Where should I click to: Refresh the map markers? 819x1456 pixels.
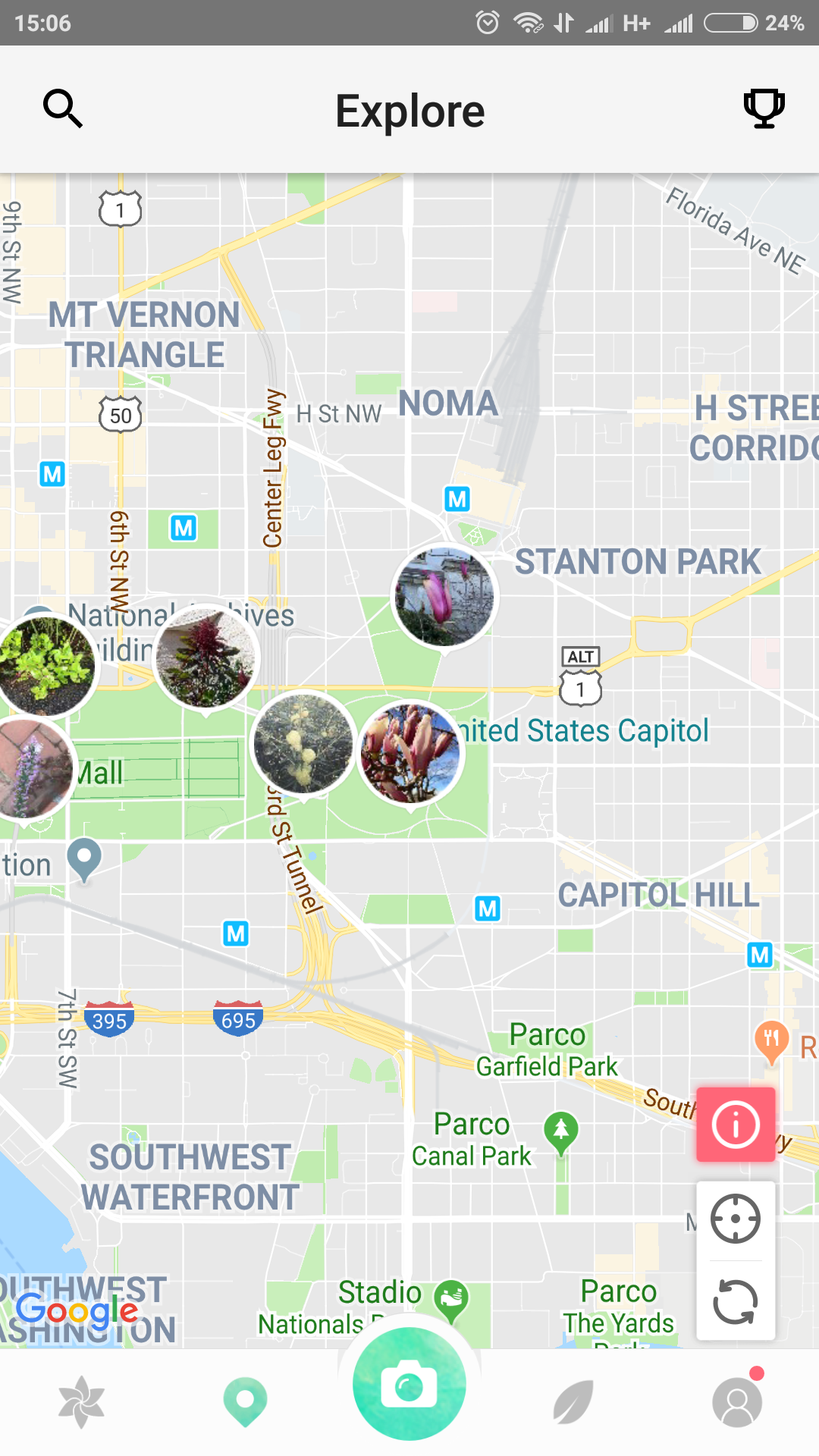736,1301
